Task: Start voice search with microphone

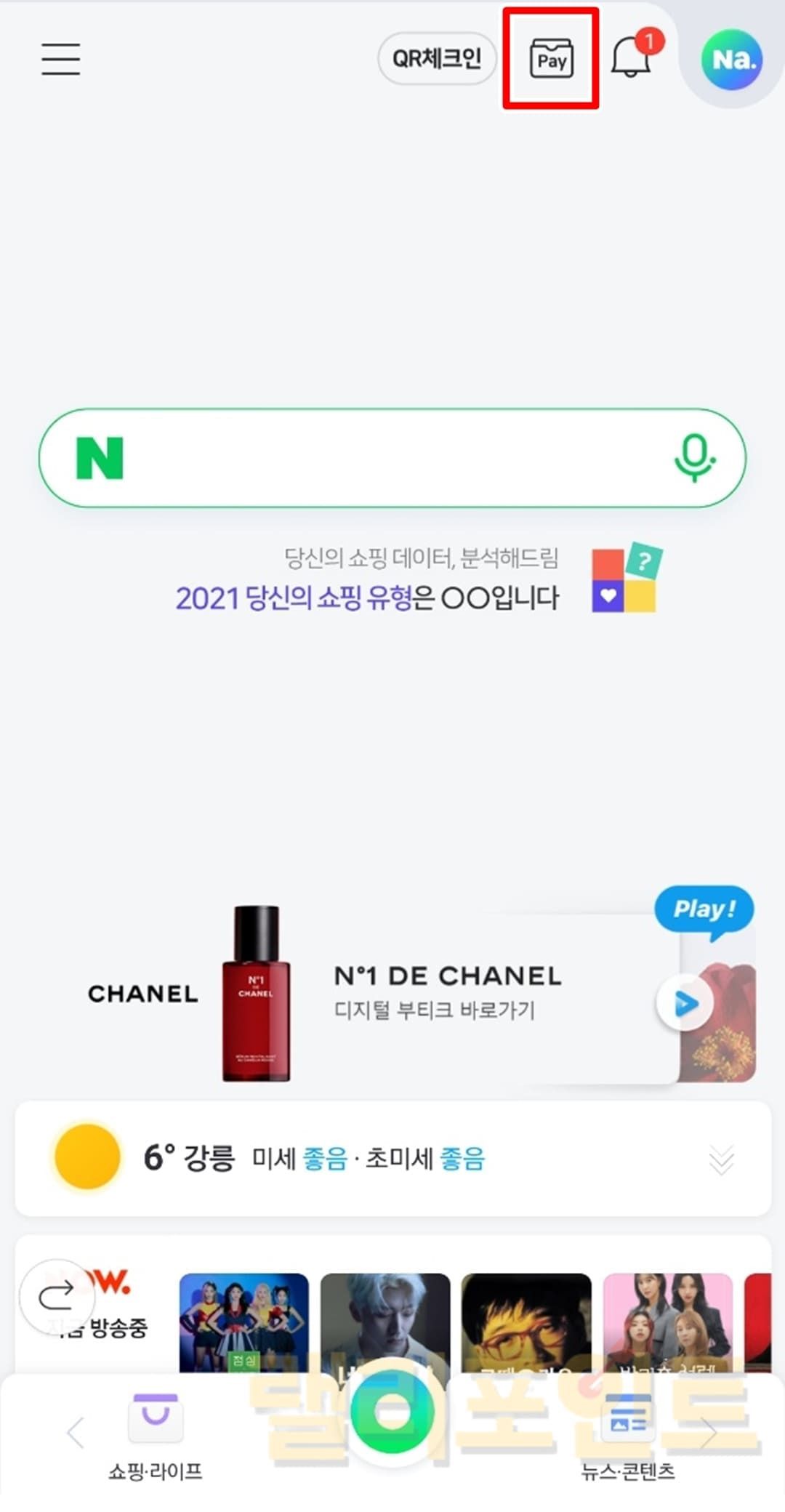Action: pyautogui.click(x=694, y=458)
